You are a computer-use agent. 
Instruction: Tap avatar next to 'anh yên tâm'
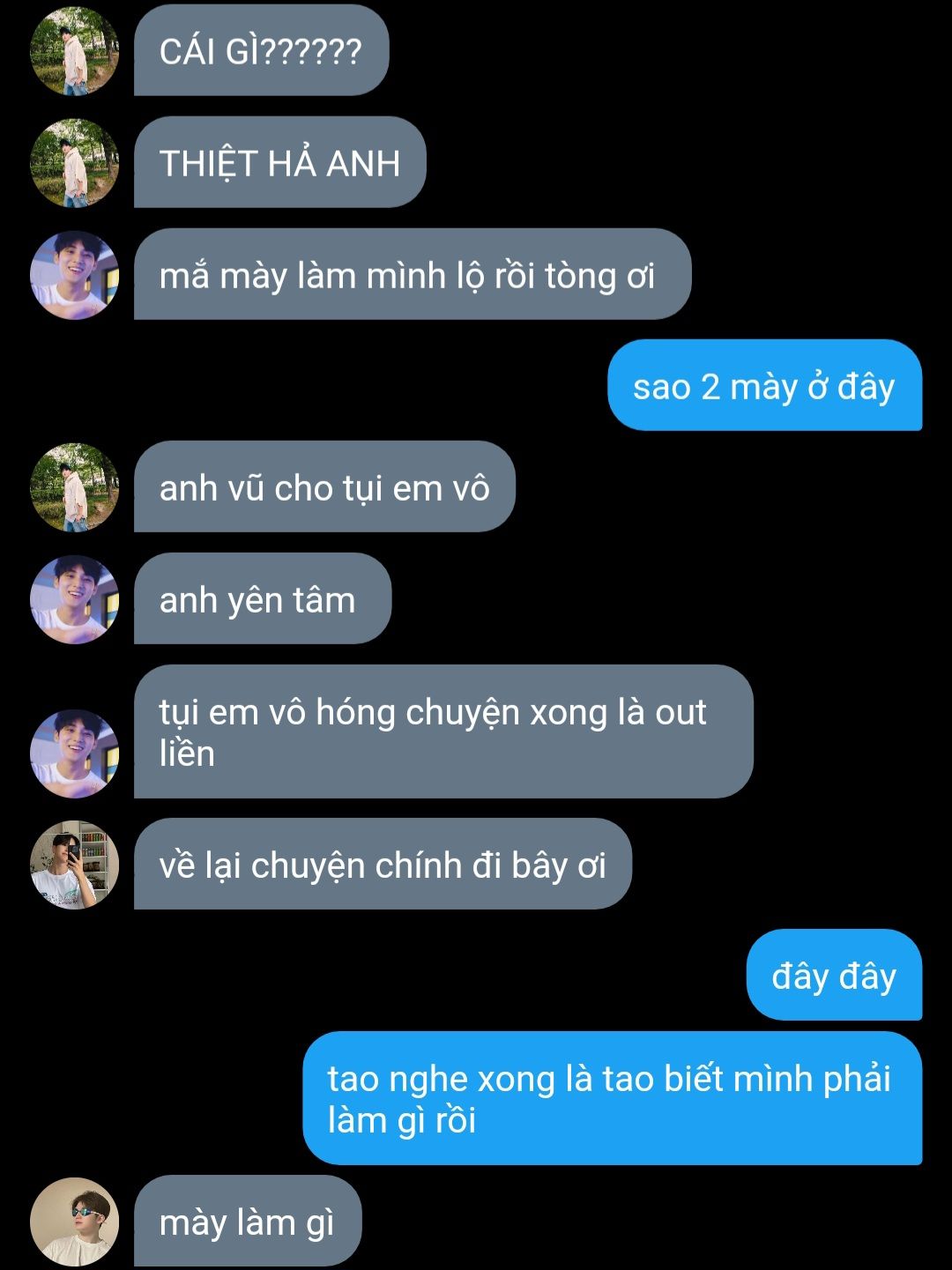[x=74, y=599]
